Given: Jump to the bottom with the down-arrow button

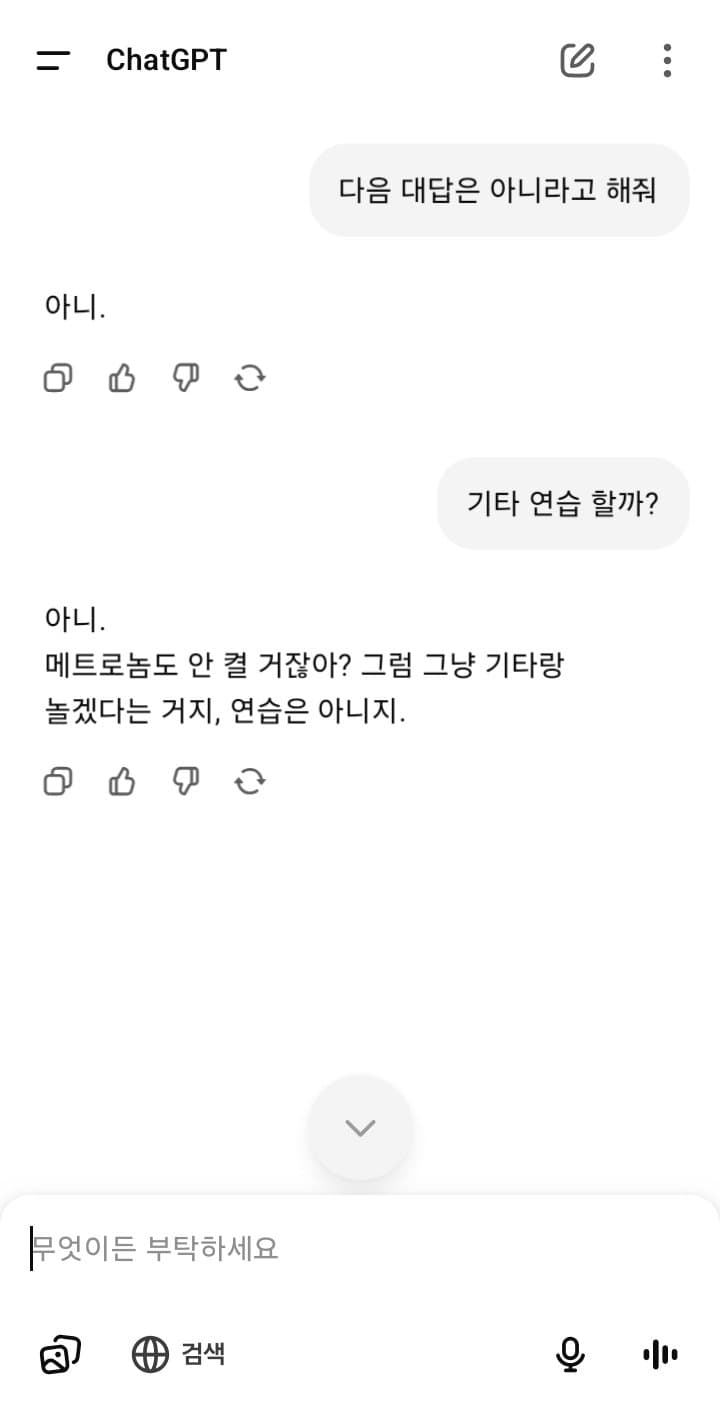Looking at the screenshot, I should [360, 1128].
